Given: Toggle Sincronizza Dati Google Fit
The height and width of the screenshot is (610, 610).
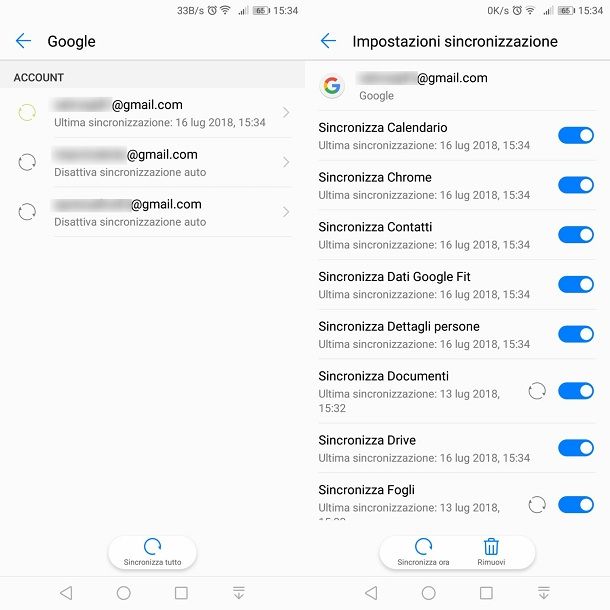Looking at the screenshot, I should tap(575, 285).
